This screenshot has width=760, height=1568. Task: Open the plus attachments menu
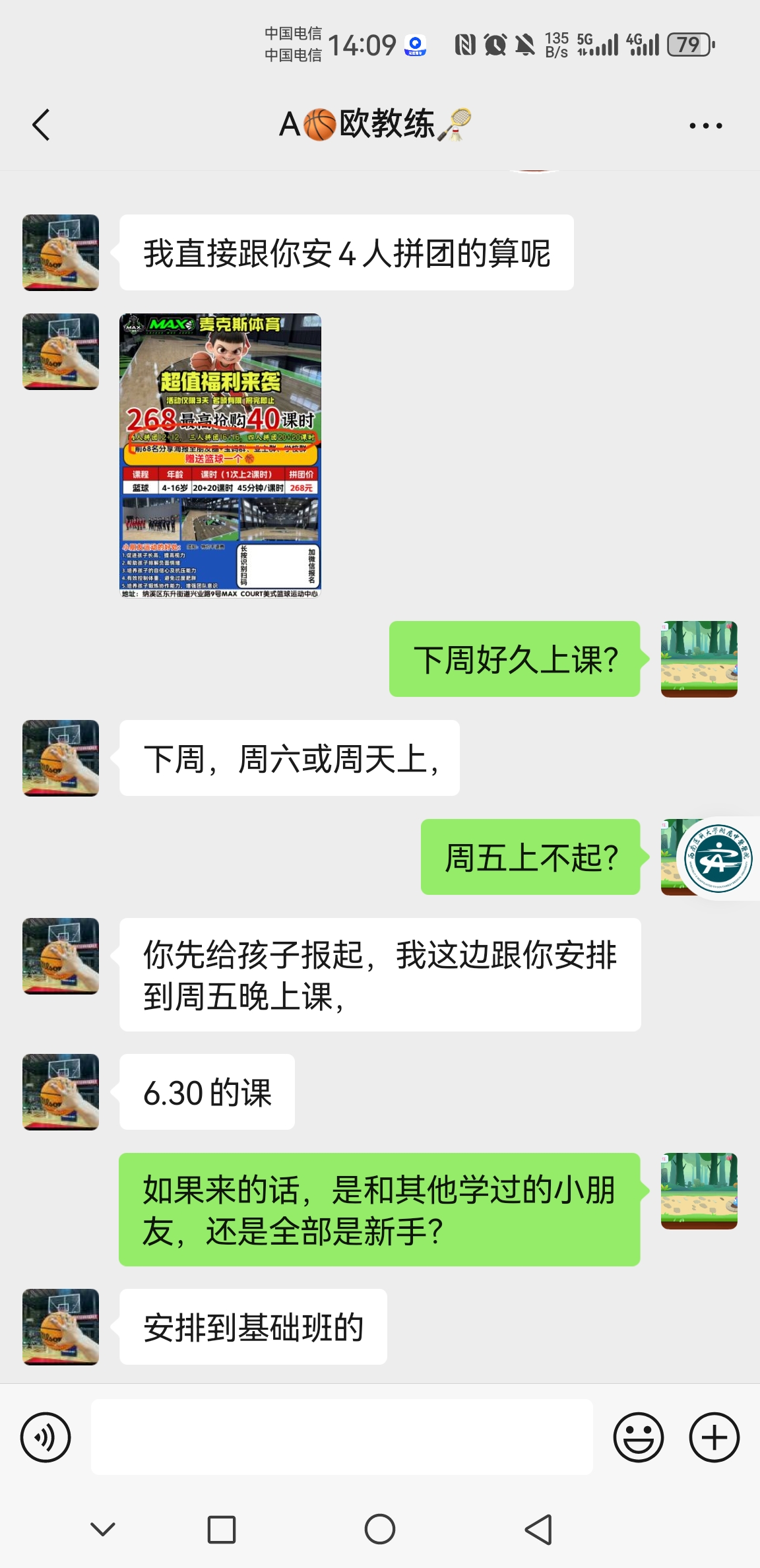click(714, 1437)
